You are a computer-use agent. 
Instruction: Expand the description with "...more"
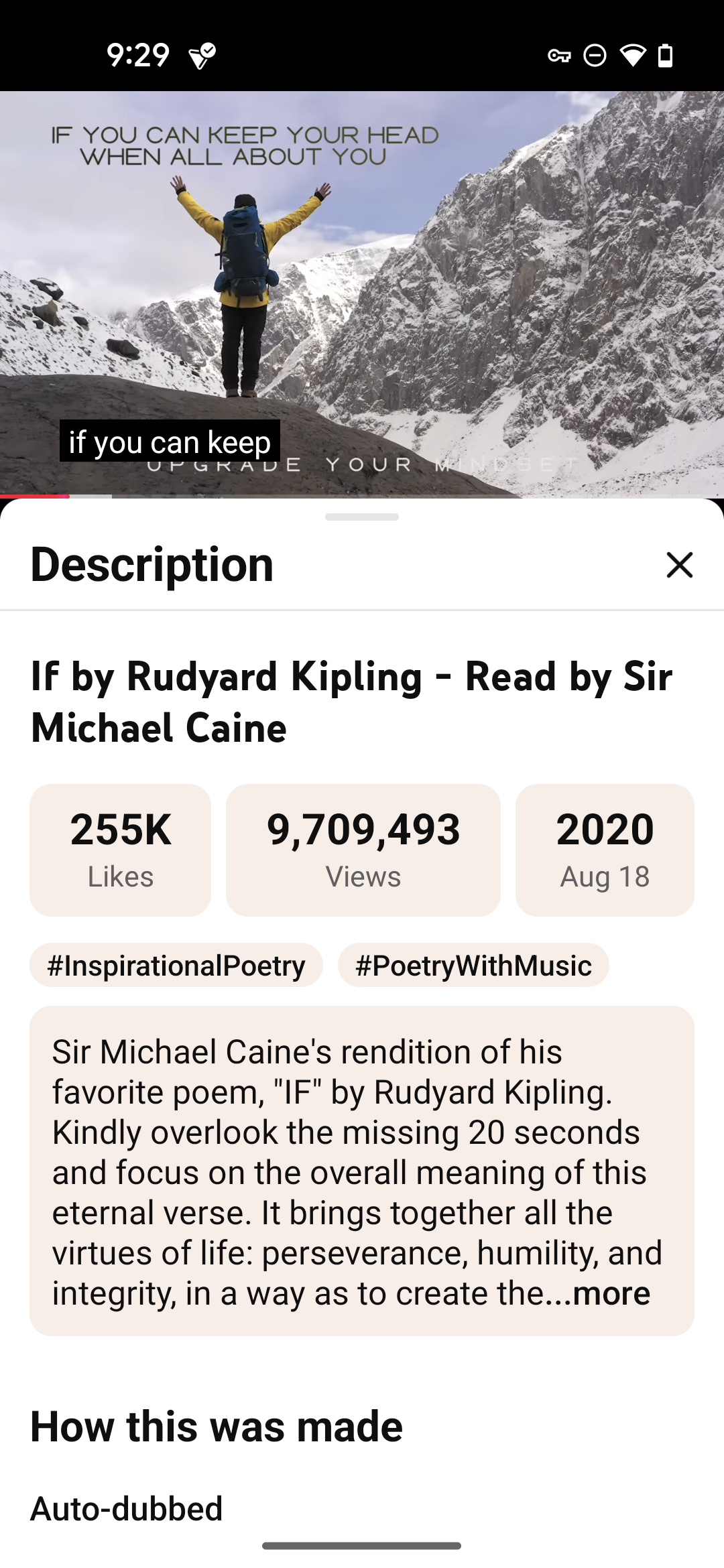(x=610, y=1293)
